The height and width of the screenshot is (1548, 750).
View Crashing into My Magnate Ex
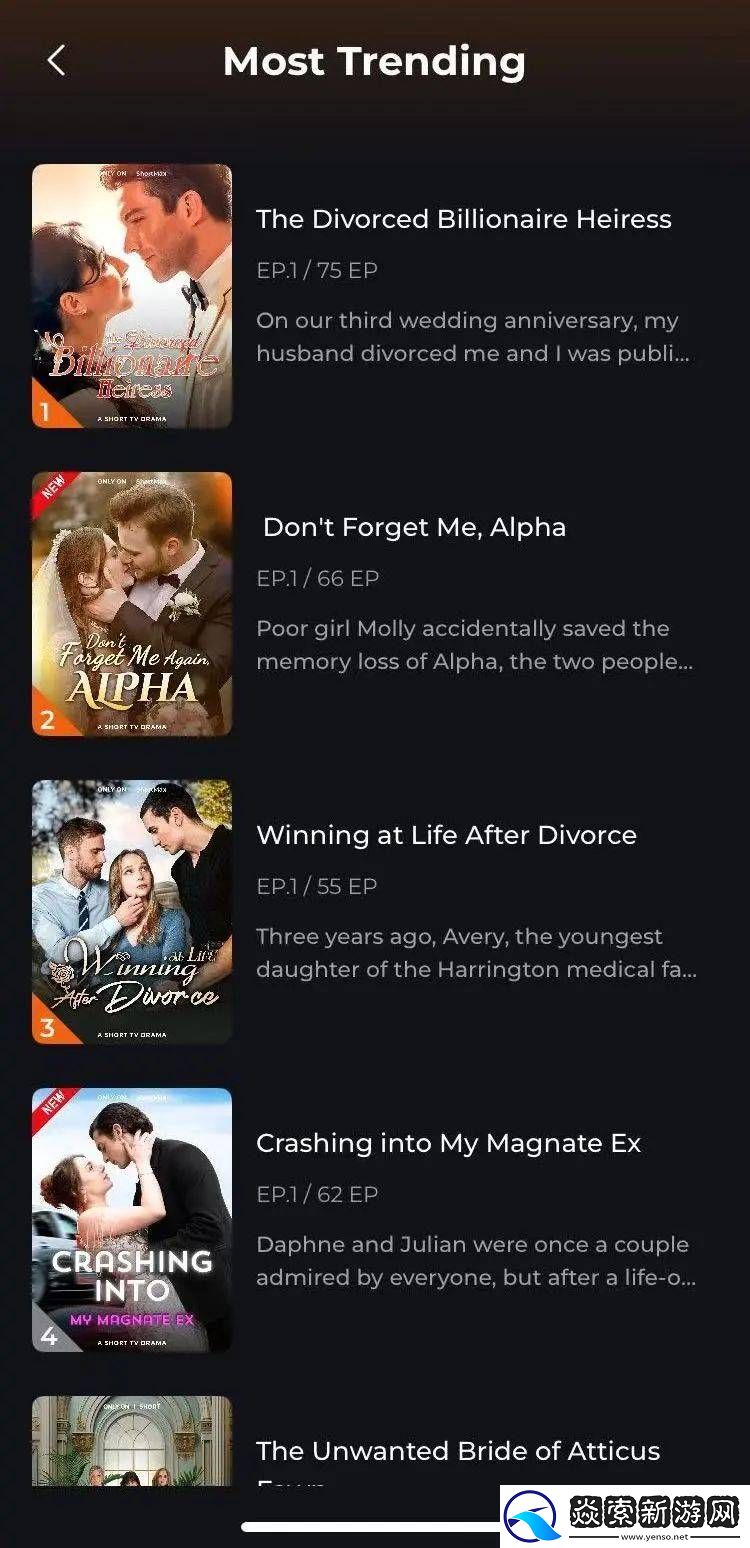(x=448, y=1144)
